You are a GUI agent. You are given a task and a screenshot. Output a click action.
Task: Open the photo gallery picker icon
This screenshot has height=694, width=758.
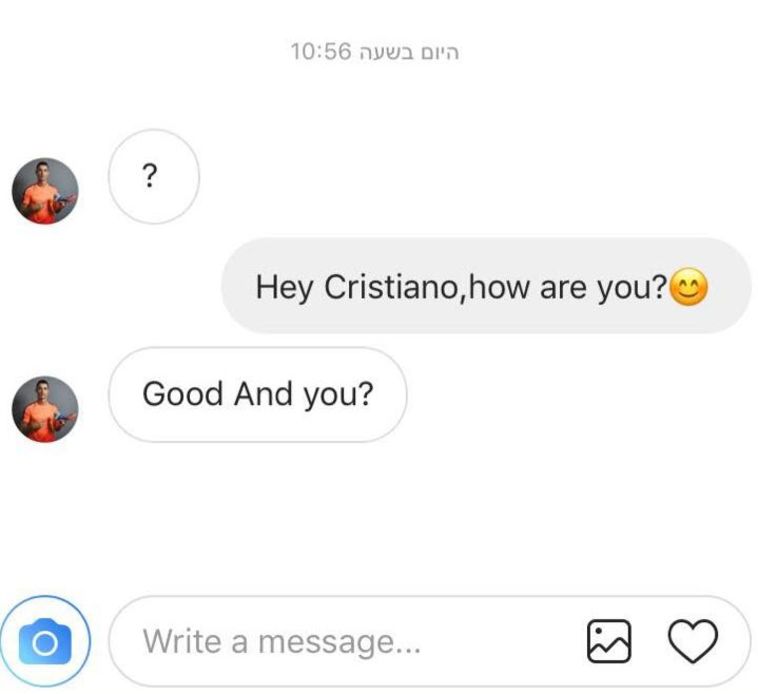click(609, 641)
